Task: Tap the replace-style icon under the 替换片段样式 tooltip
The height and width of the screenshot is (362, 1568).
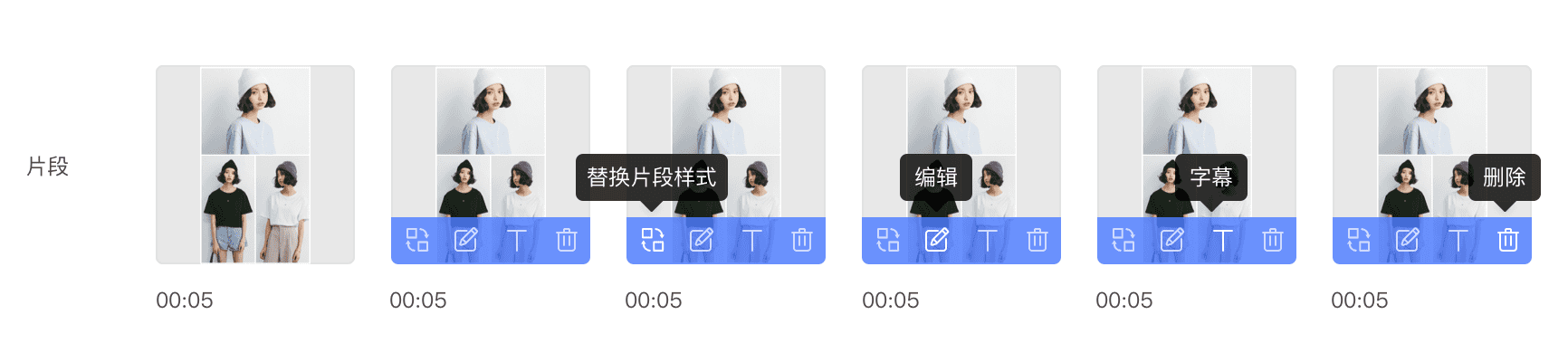Action: (x=653, y=240)
